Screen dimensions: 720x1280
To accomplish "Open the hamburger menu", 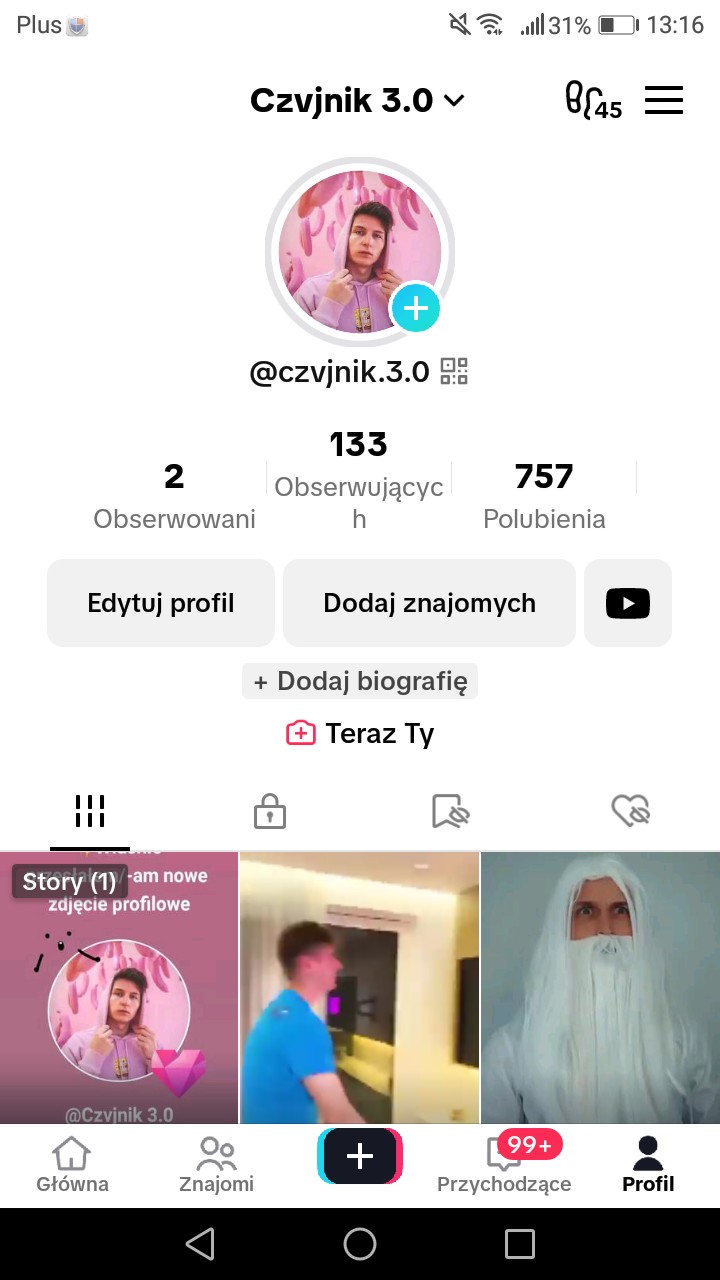I will 663,100.
